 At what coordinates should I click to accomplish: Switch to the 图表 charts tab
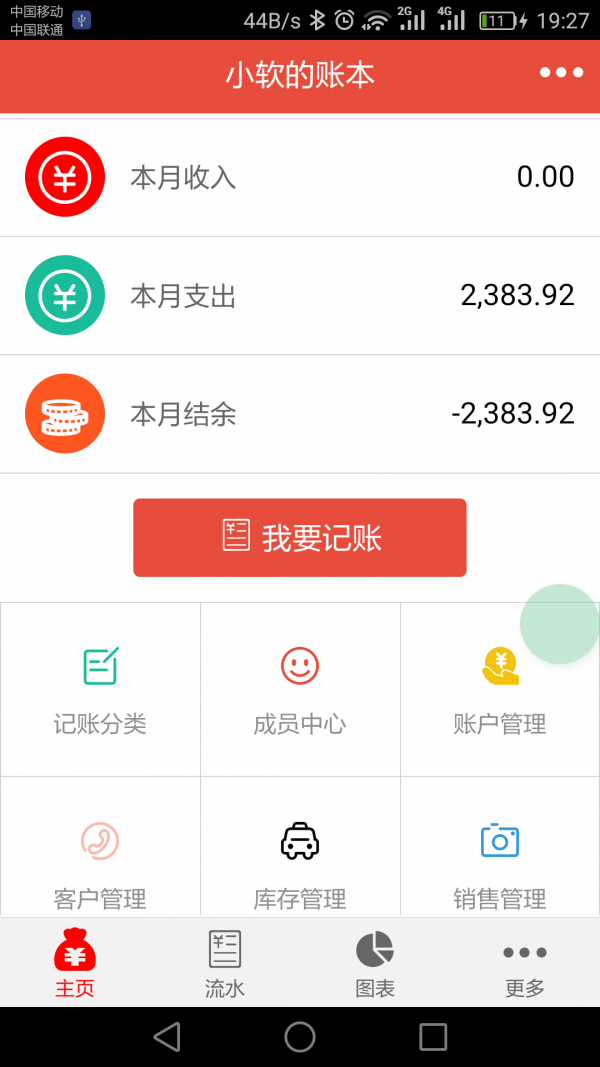point(375,962)
